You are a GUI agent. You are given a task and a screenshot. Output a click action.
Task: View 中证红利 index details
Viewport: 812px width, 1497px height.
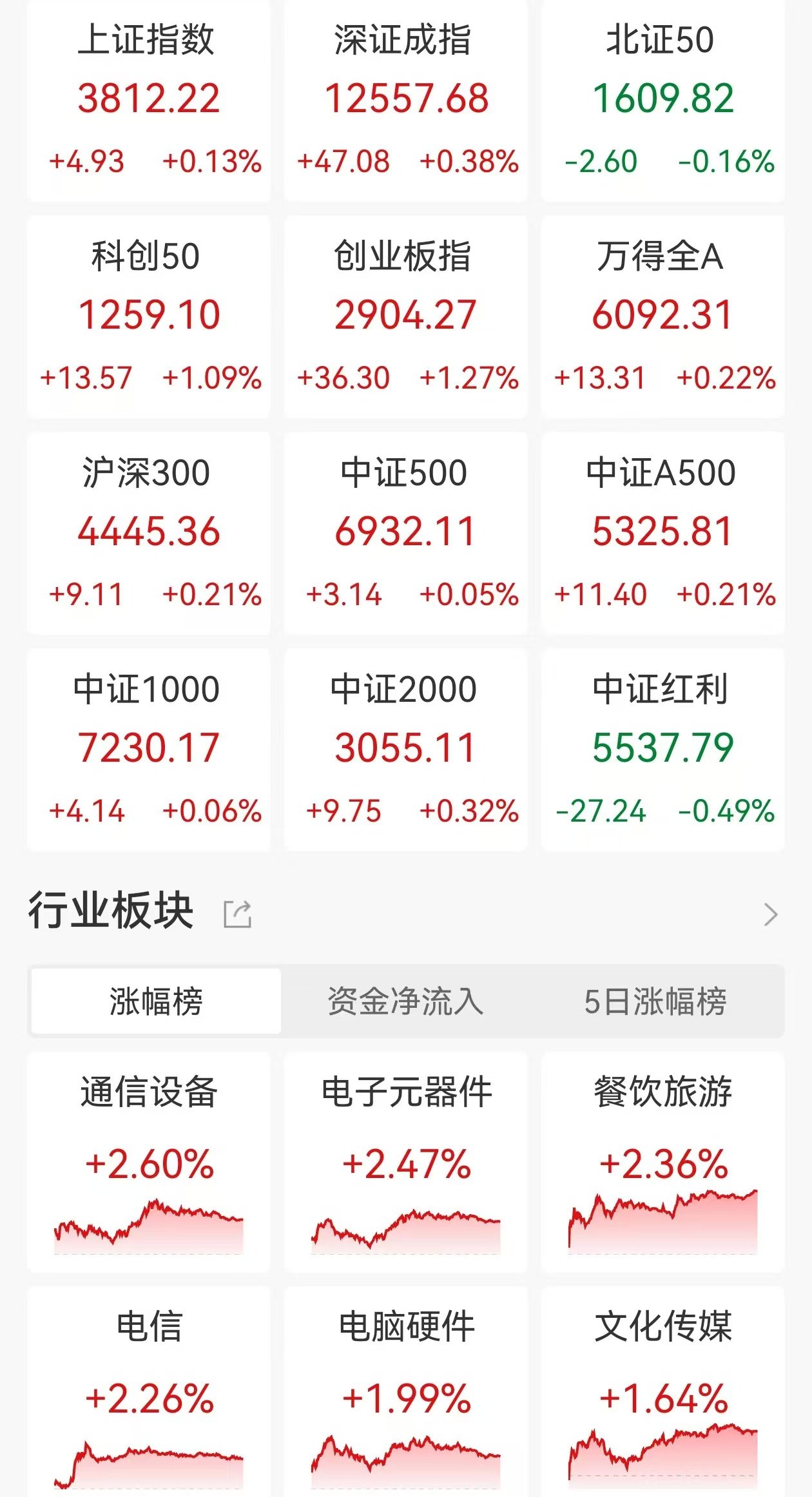(x=662, y=750)
